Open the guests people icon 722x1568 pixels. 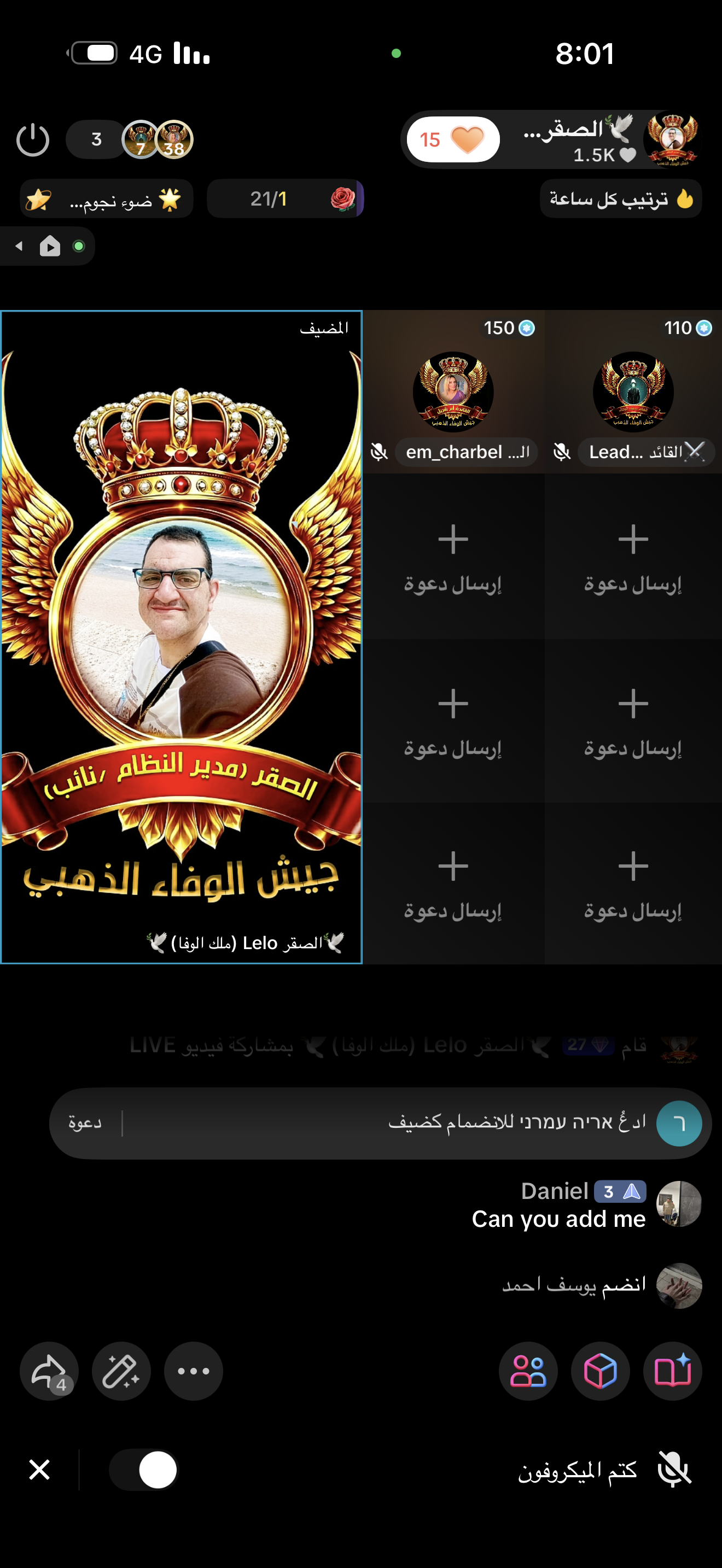pos(528,1371)
